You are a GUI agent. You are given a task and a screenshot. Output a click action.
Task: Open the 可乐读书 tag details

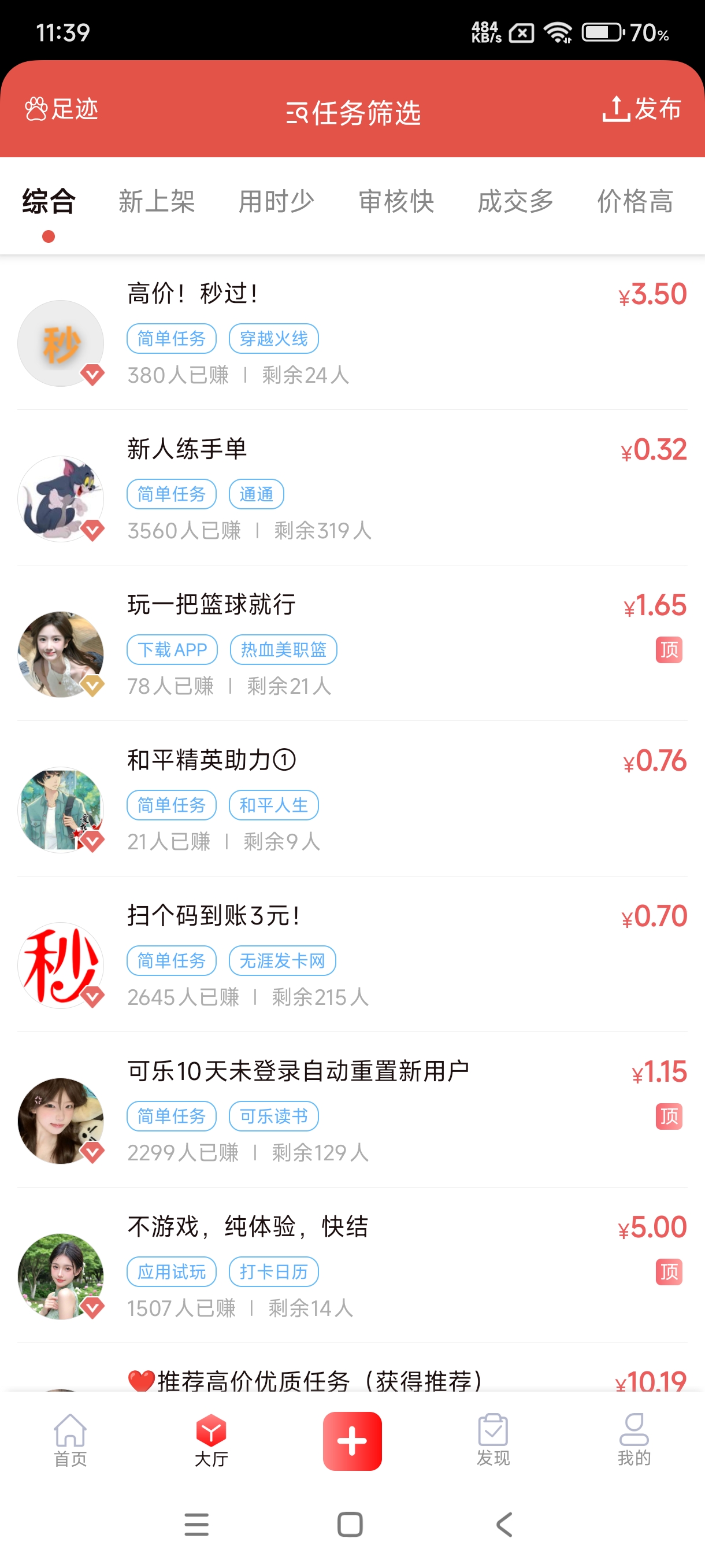pyautogui.click(x=273, y=1116)
